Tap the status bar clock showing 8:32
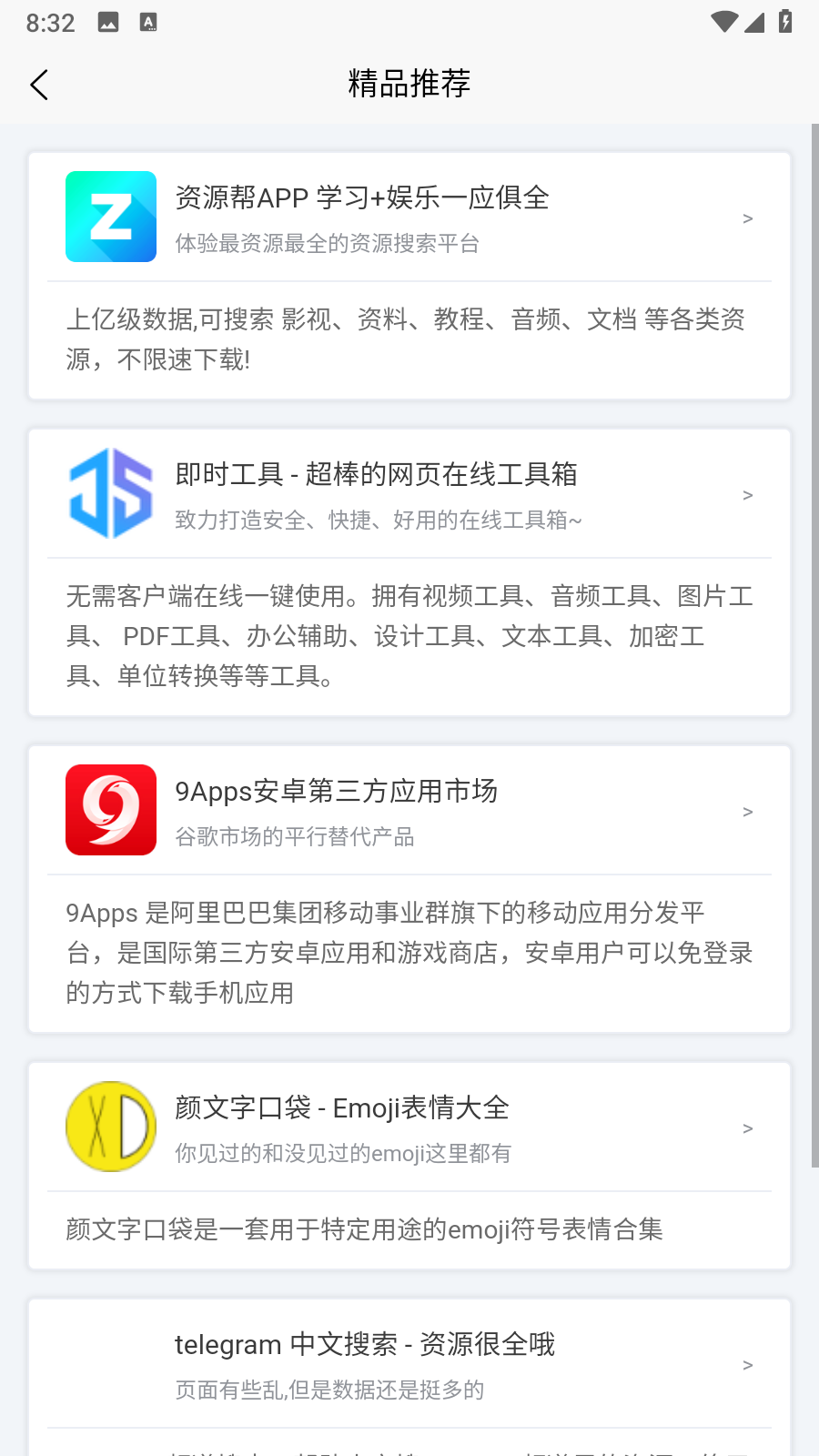This screenshot has height=1456, width=819. [50, 22]
